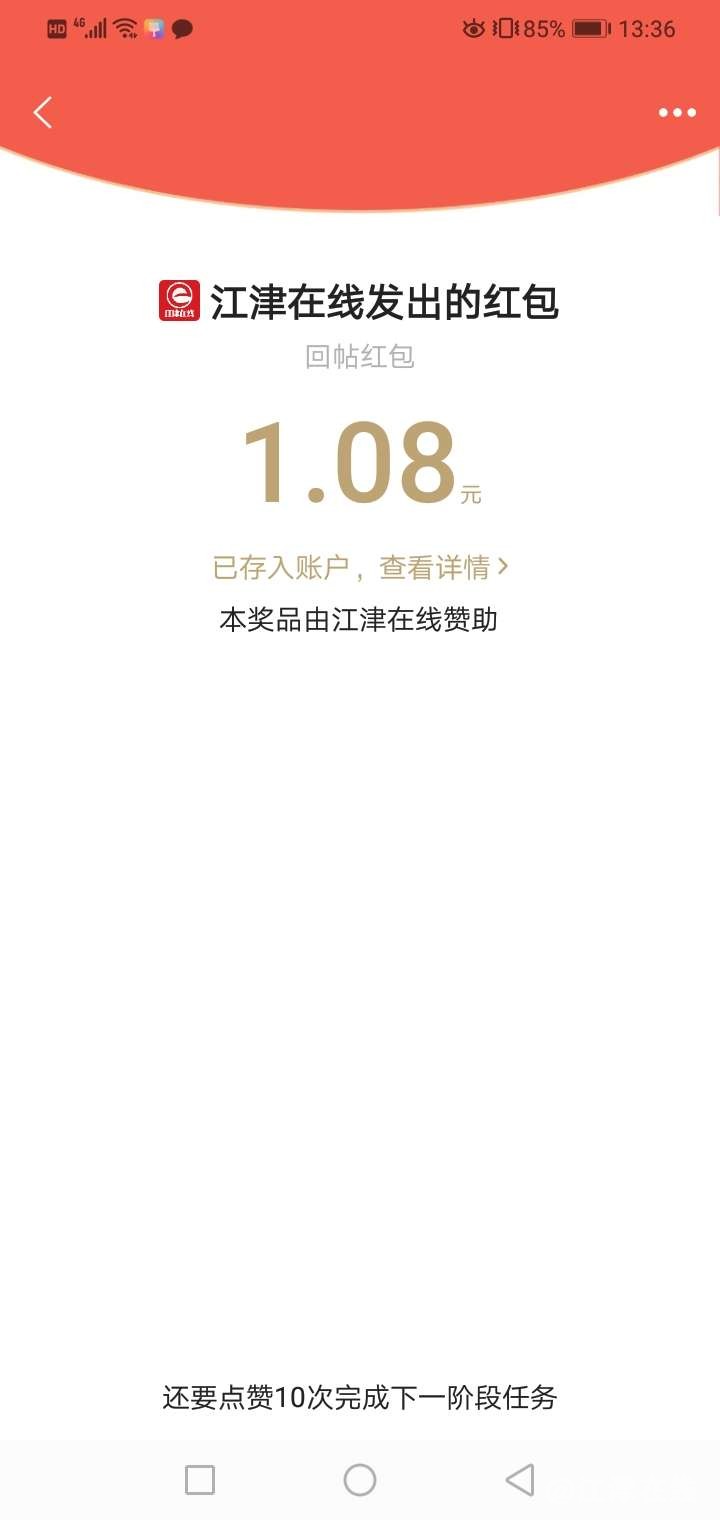Open the three-dot overflow menu

pos(677,113)
